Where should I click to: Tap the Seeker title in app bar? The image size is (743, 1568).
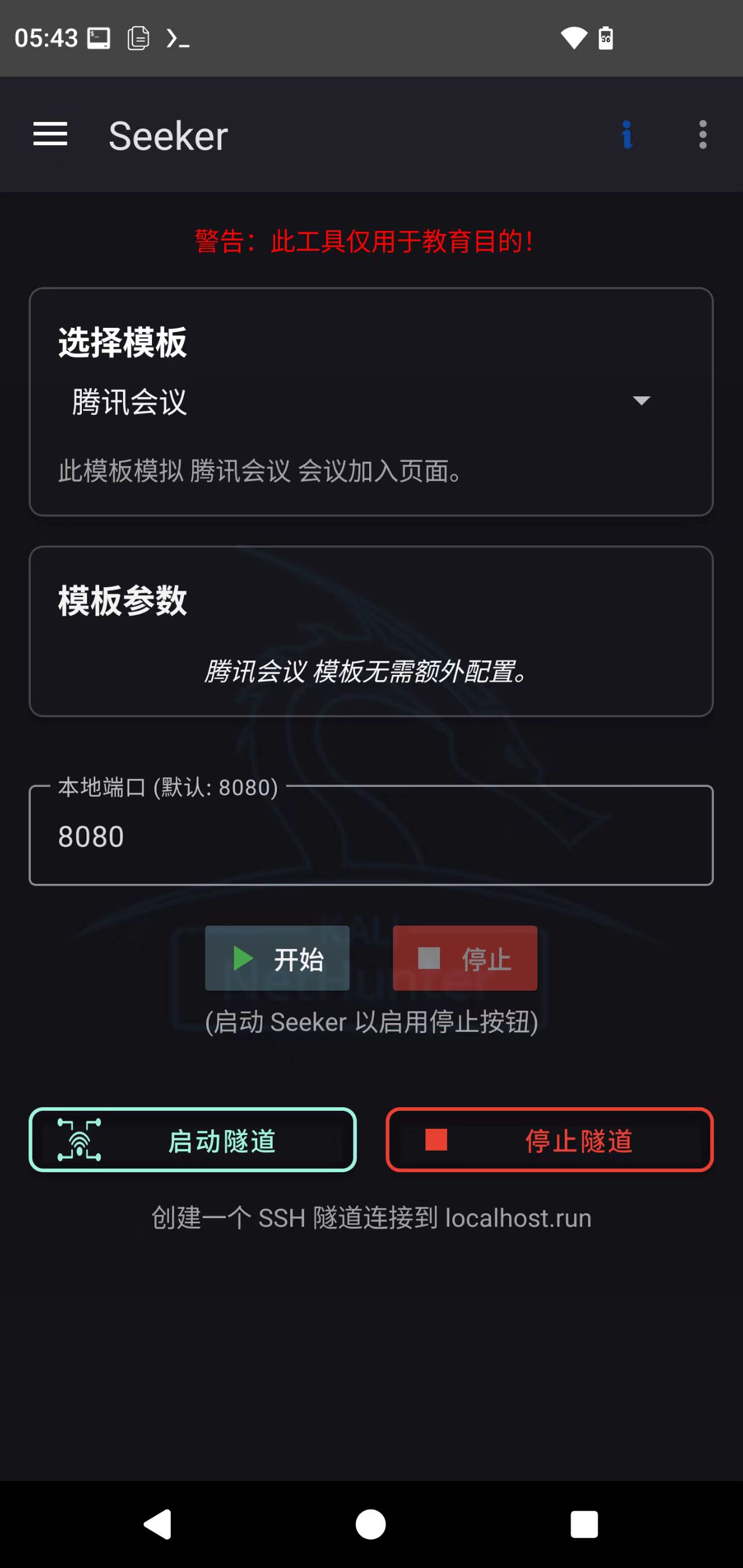[x=167, y=135]
